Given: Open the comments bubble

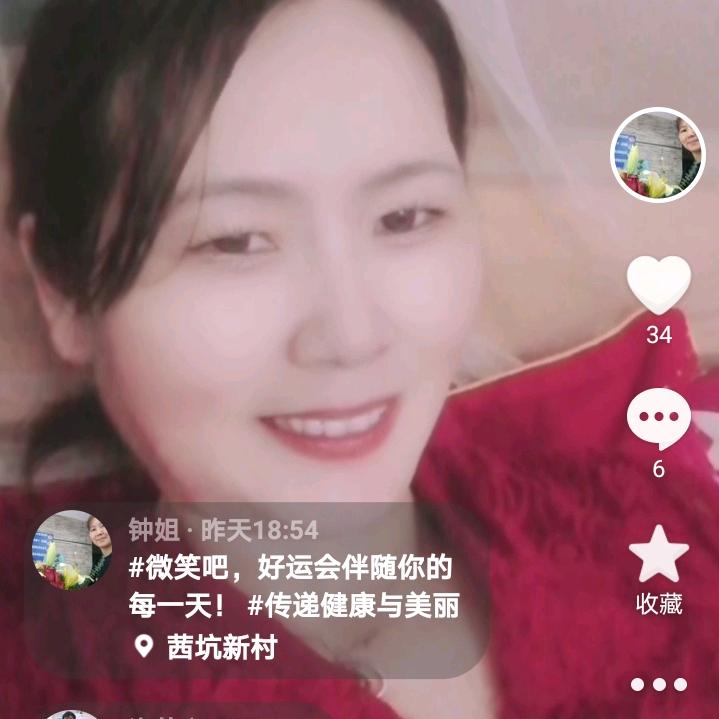Looking at the screenshot, I should 658,419.
